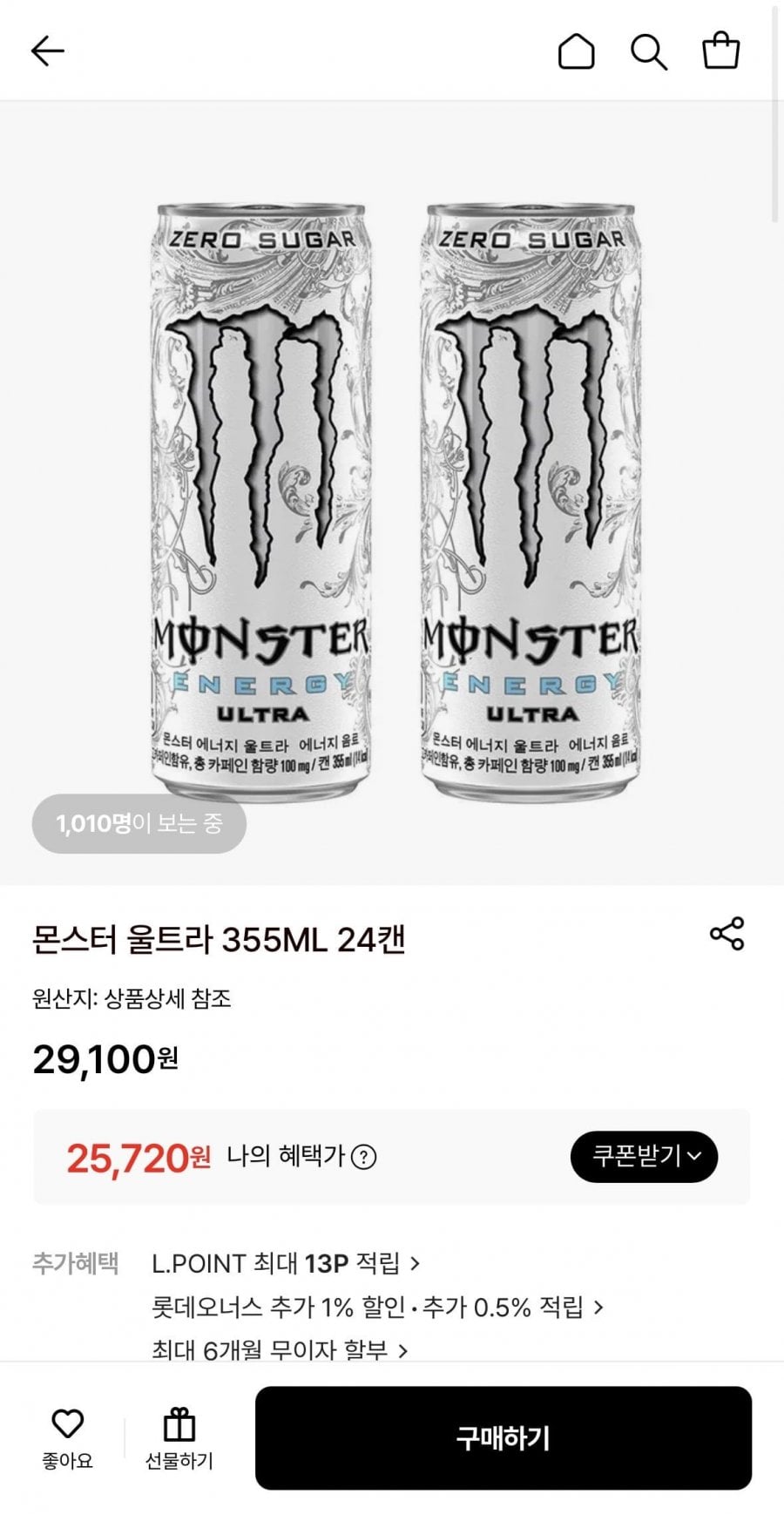Tap the 쿠폰받기 coupon button
This screenshot has width=784, height=1514.
(x=644, y=1157)
